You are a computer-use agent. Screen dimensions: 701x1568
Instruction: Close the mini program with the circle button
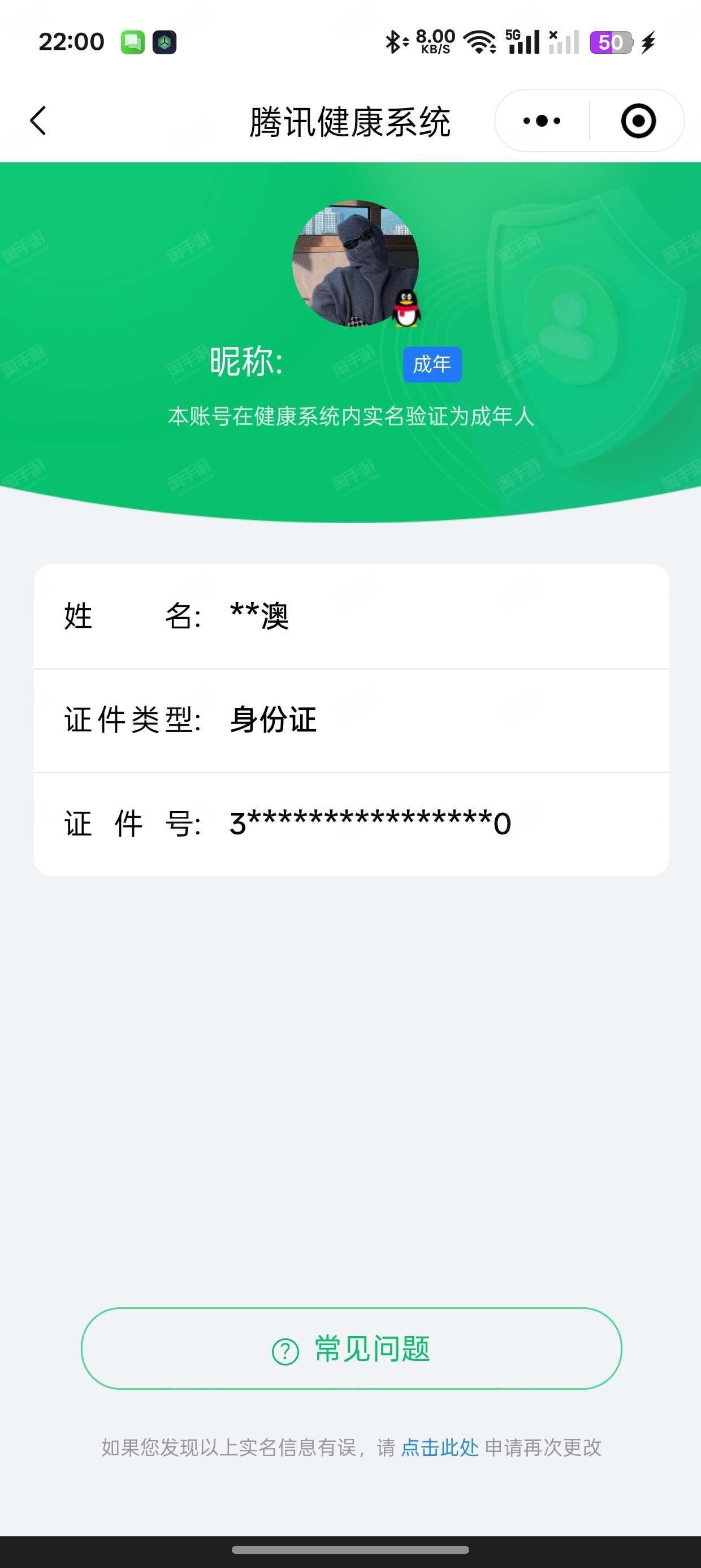pyautogui.click(x=638, y=120)
